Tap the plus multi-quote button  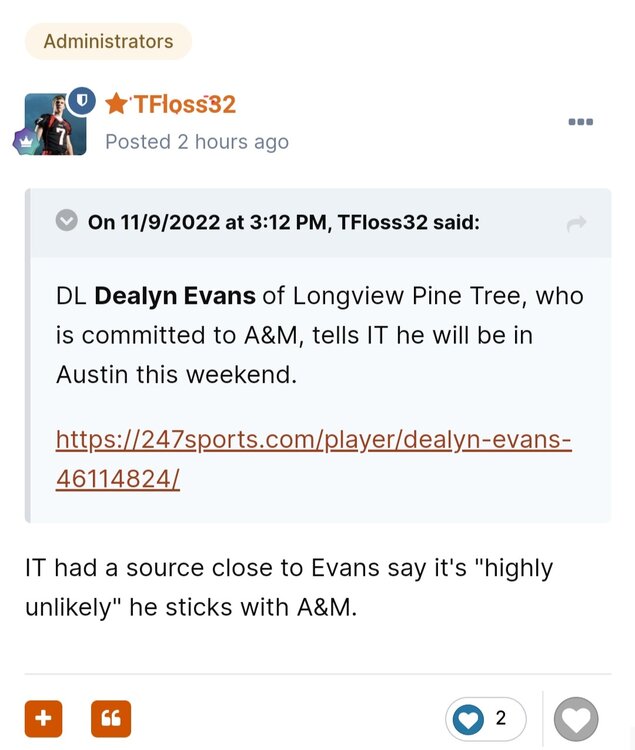(x=44, y=718)
